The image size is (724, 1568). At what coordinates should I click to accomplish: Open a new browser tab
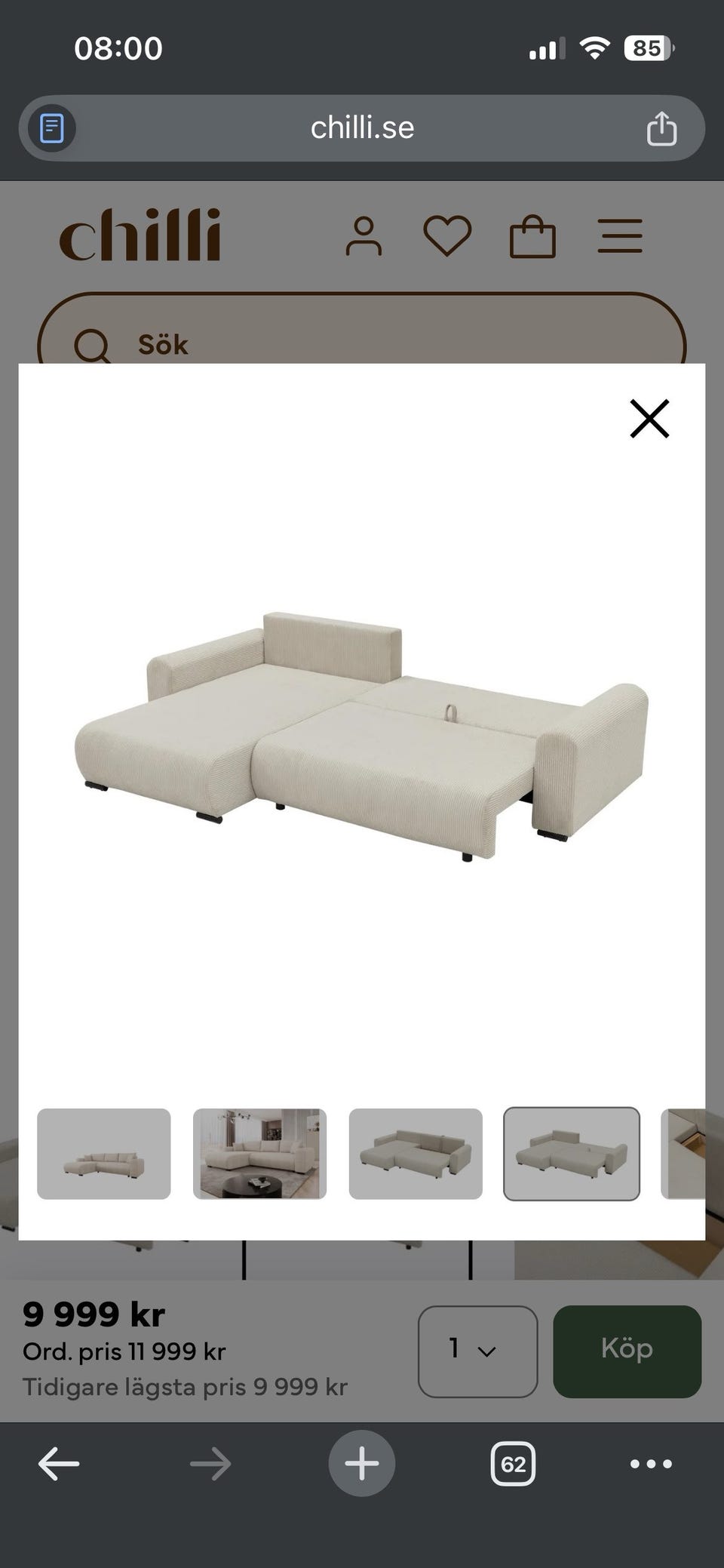[361, 1464]
